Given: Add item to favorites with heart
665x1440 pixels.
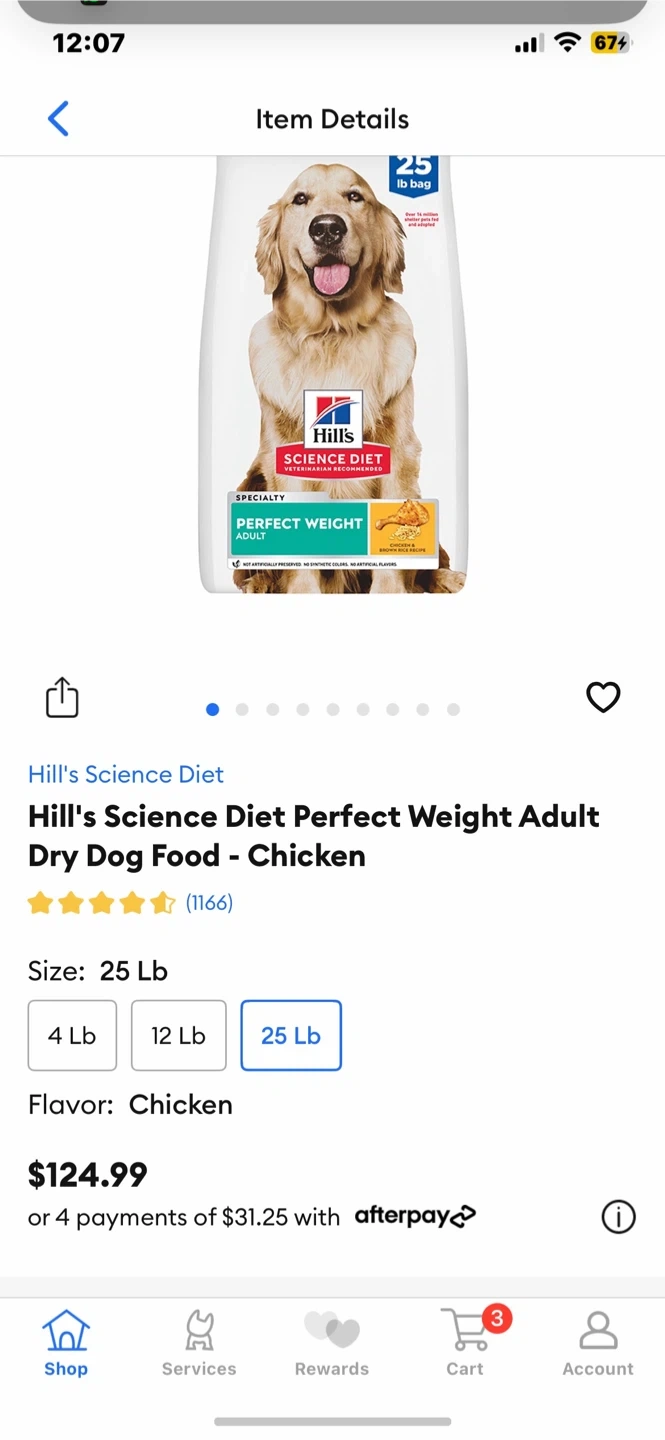Looking at the screenshot, I should (x=603, y=696).
